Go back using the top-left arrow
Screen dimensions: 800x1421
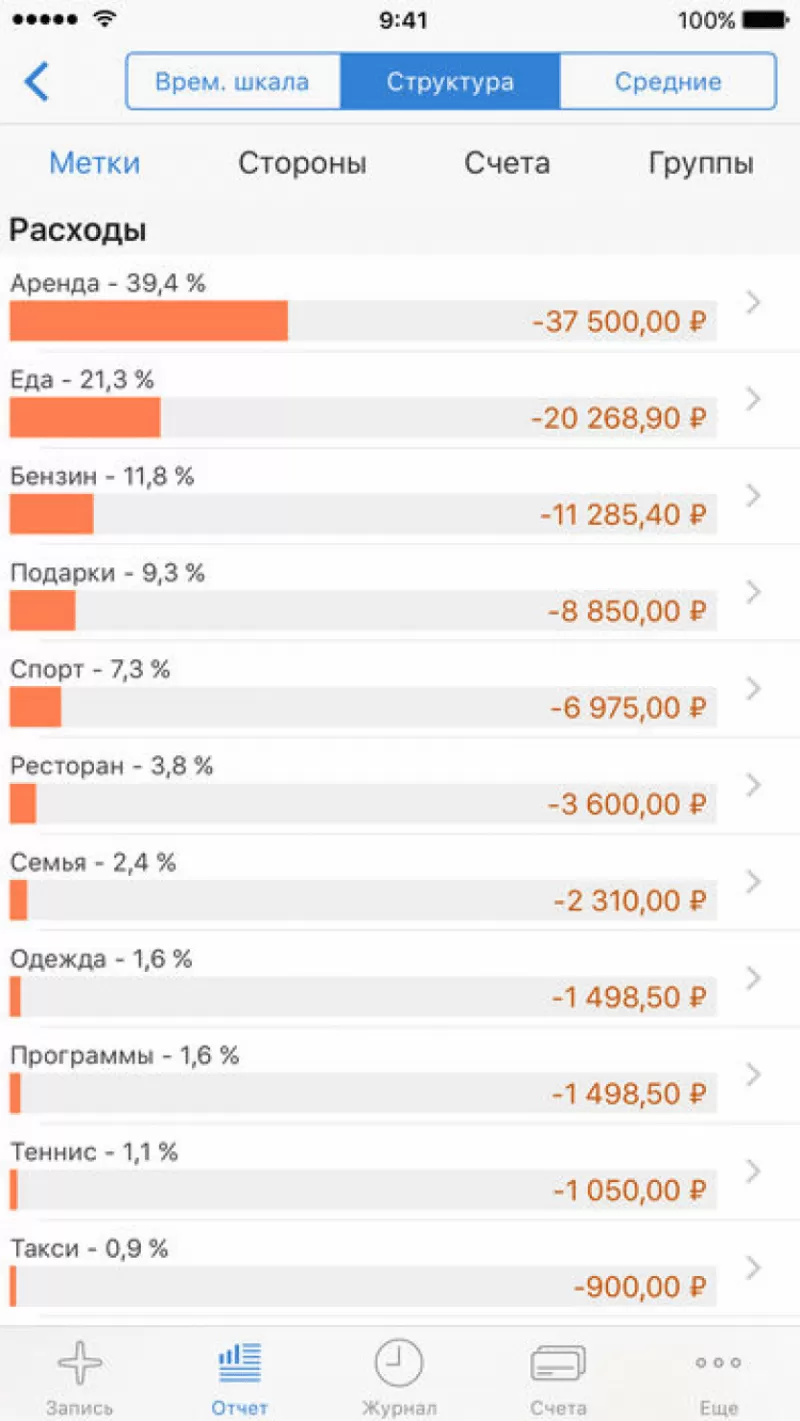point(37,81)
